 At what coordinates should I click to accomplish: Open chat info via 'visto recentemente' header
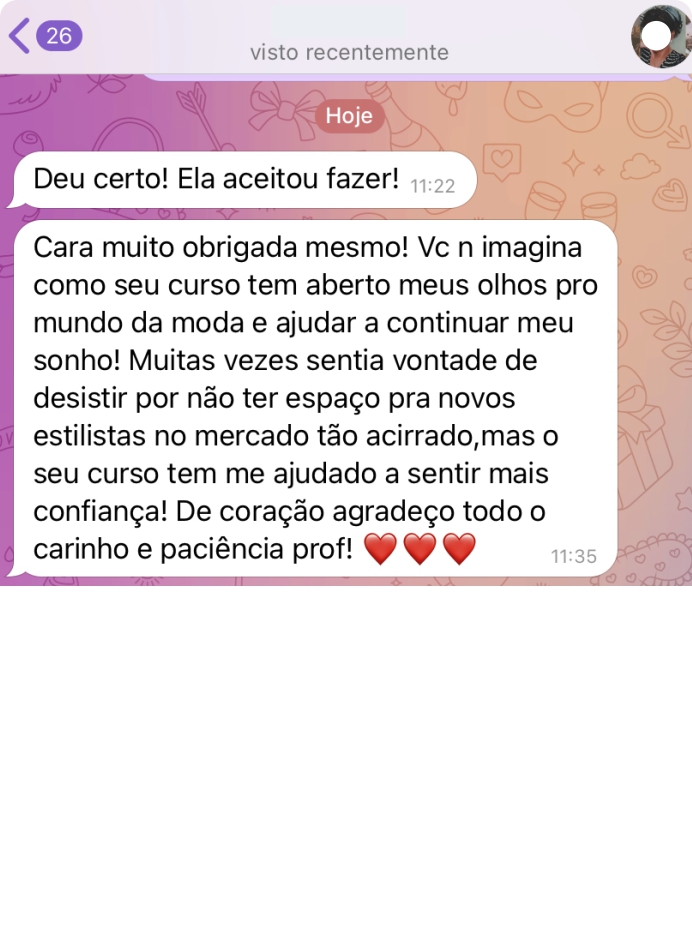(349, 52)
